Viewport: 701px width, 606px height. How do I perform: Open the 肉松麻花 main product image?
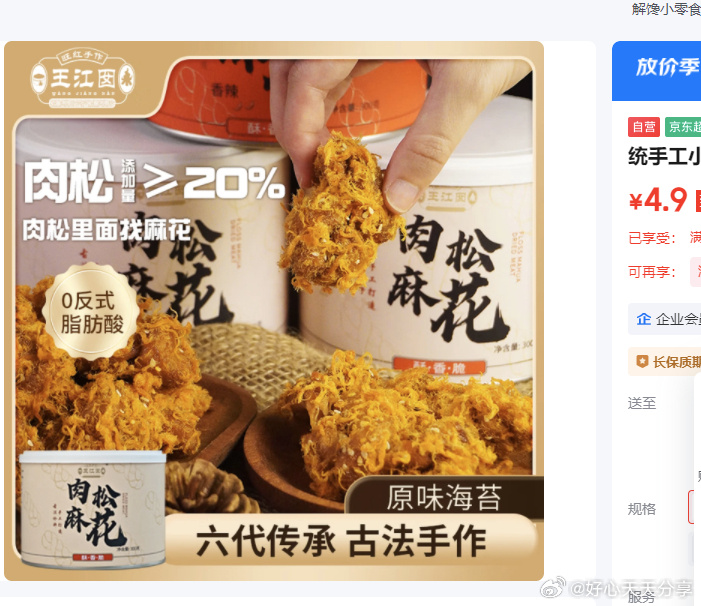point(274,310)
